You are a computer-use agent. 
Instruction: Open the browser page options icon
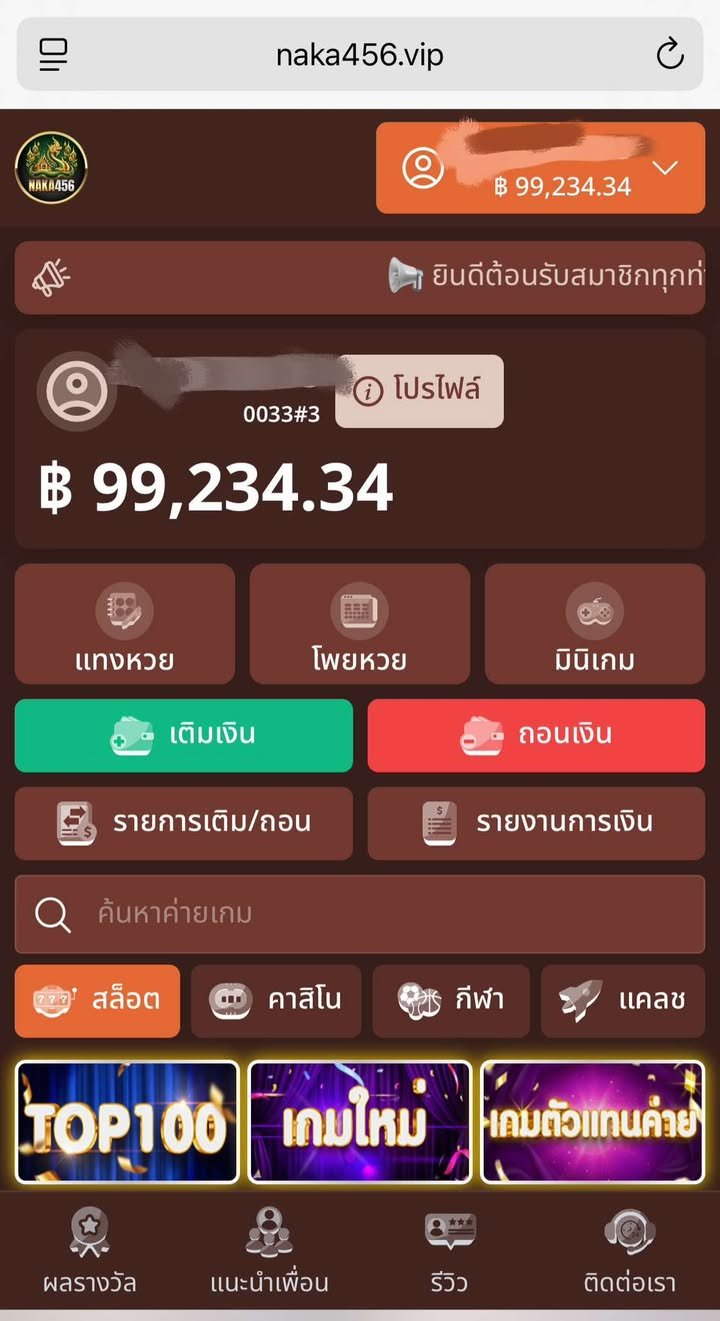pos(53,55)
